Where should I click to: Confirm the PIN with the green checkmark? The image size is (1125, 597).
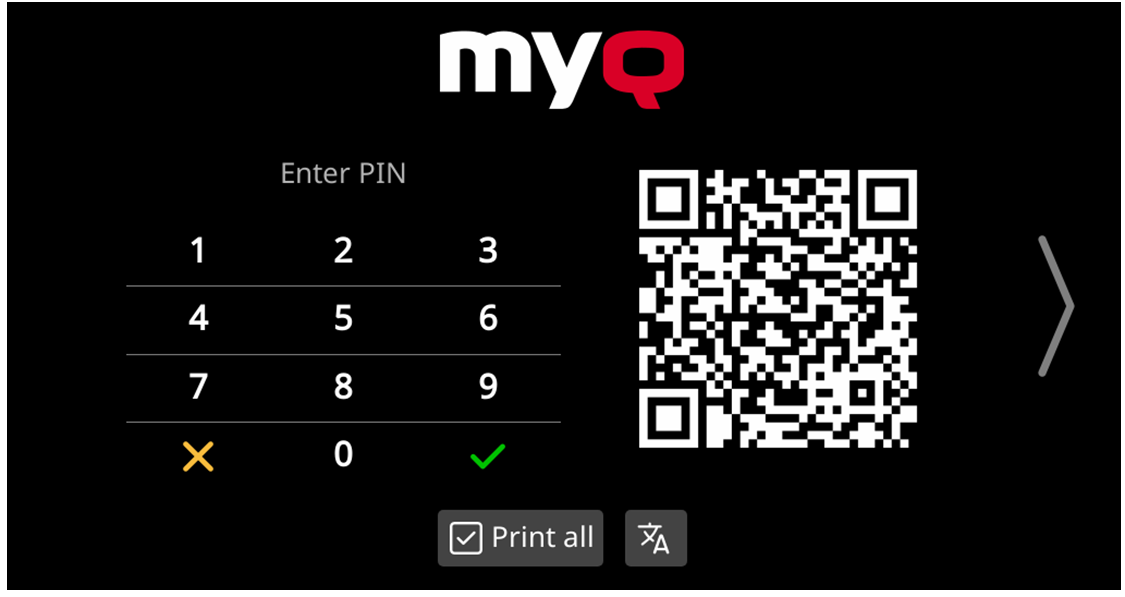pos(488,457)
